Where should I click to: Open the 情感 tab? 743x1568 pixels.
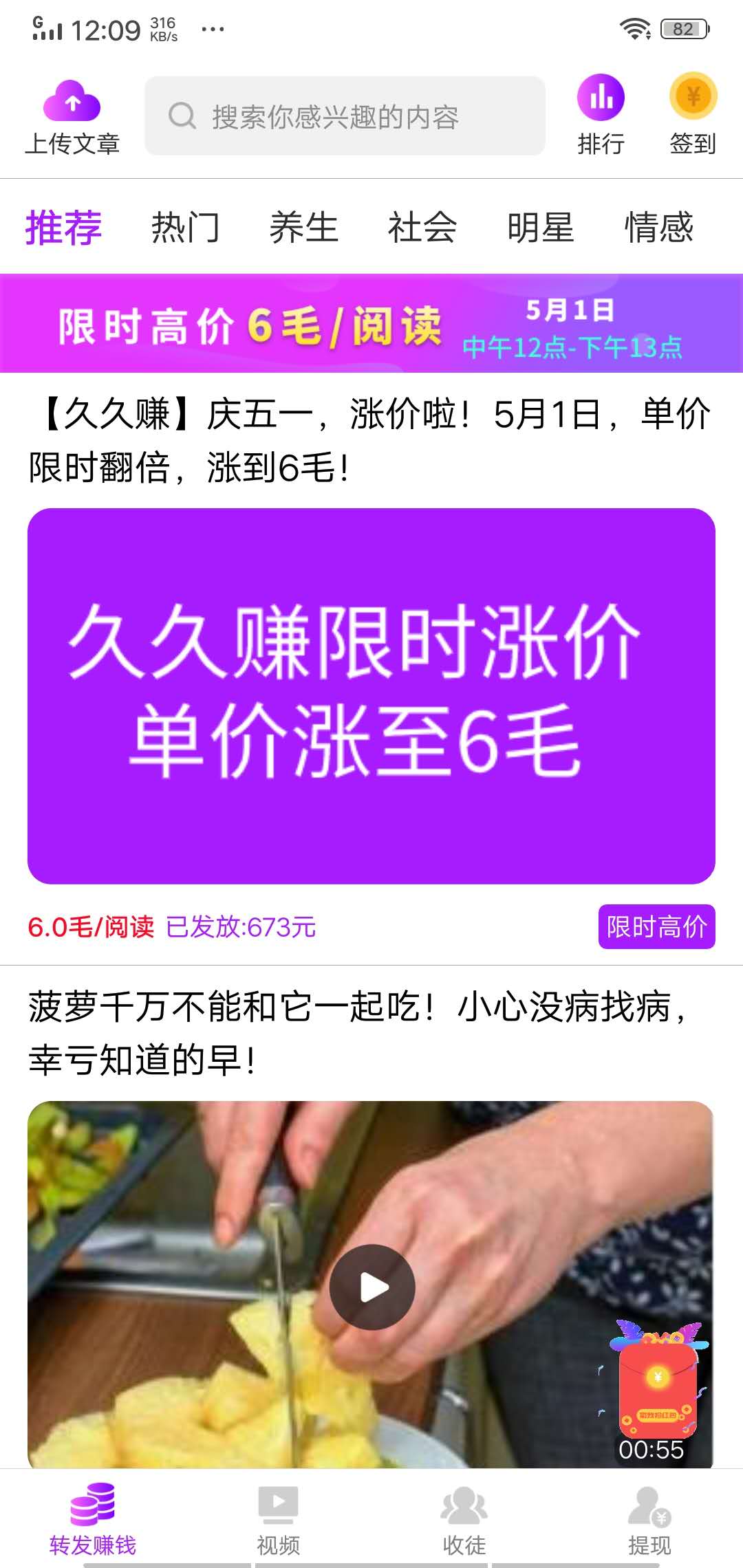(x=658, y=227)
